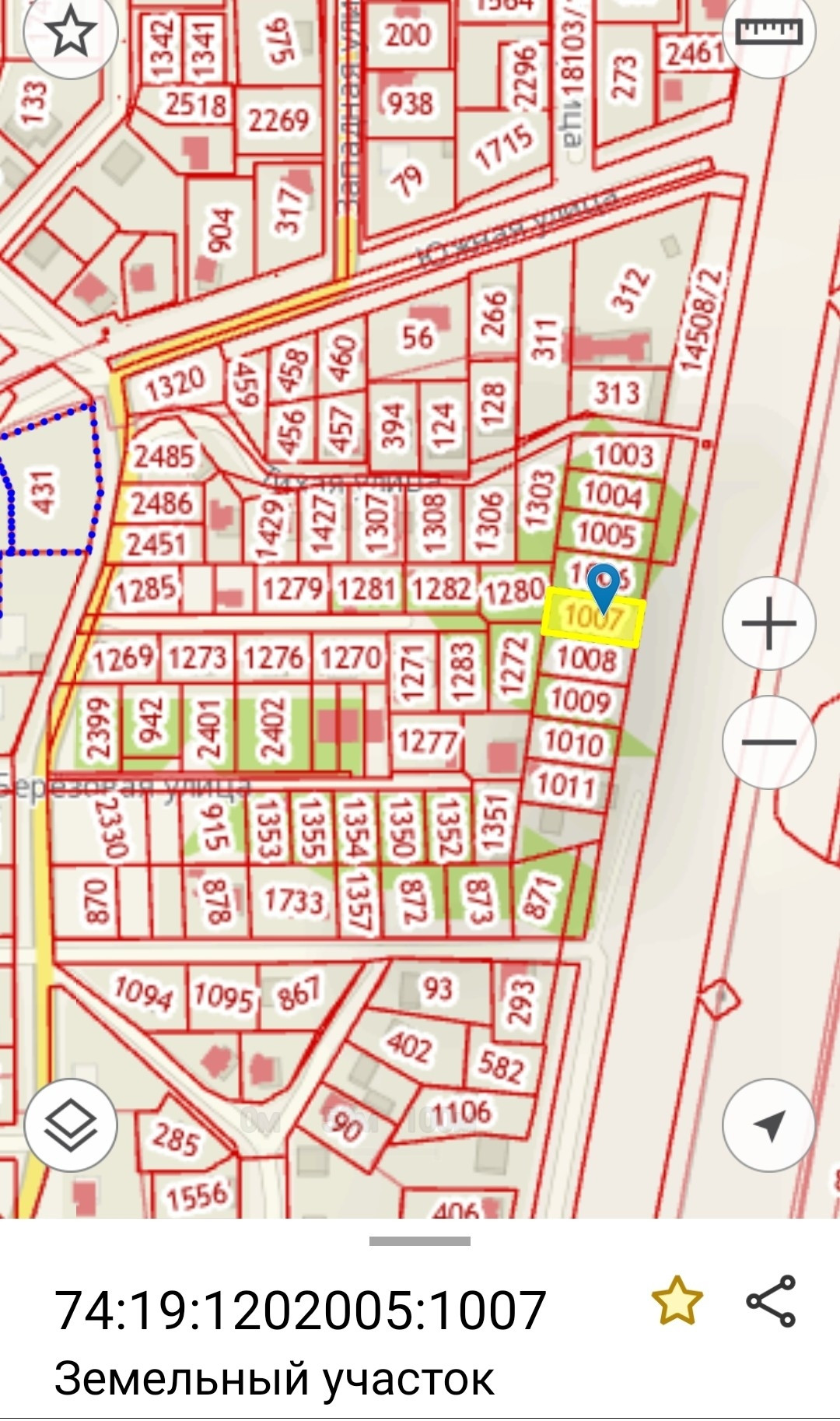Share the selected land parcel
This screenshot has height=1421, width=840.
point(771,1300)
